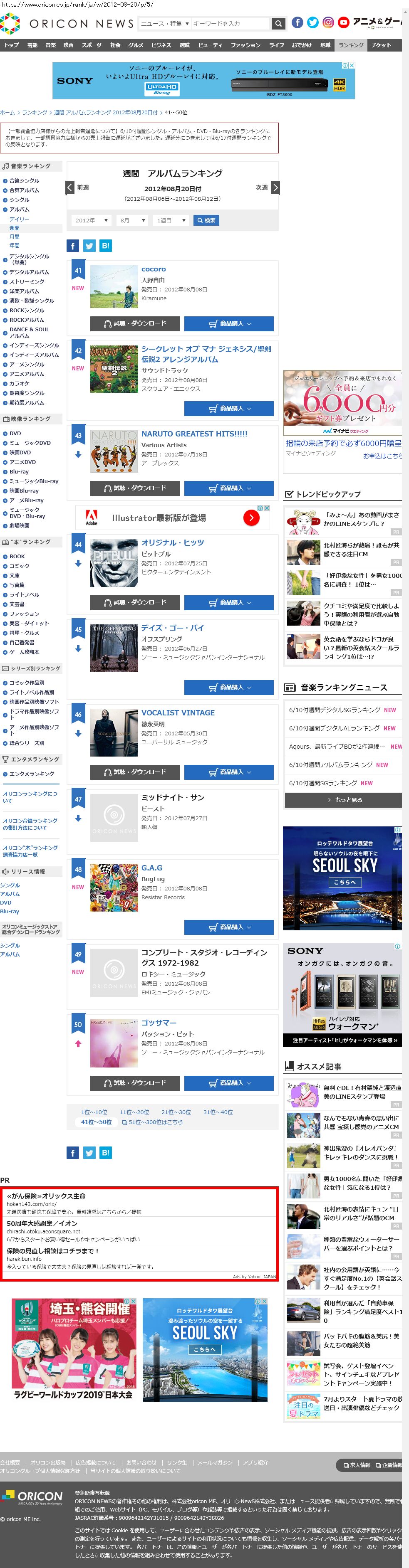Tap the search magnifier icon in header

(x=278, y=24)
